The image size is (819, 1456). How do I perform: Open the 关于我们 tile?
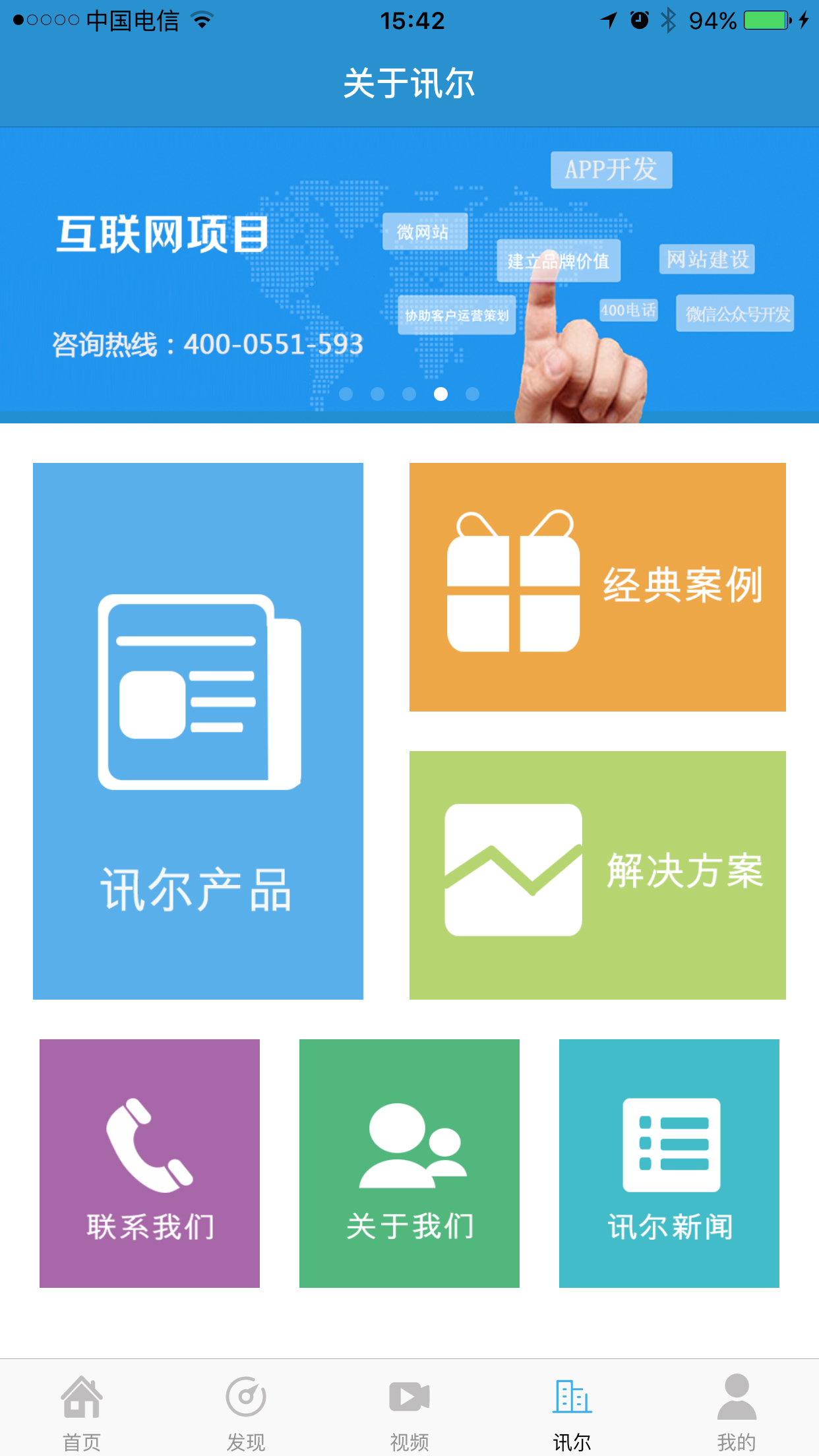(x=409, y=1163)
